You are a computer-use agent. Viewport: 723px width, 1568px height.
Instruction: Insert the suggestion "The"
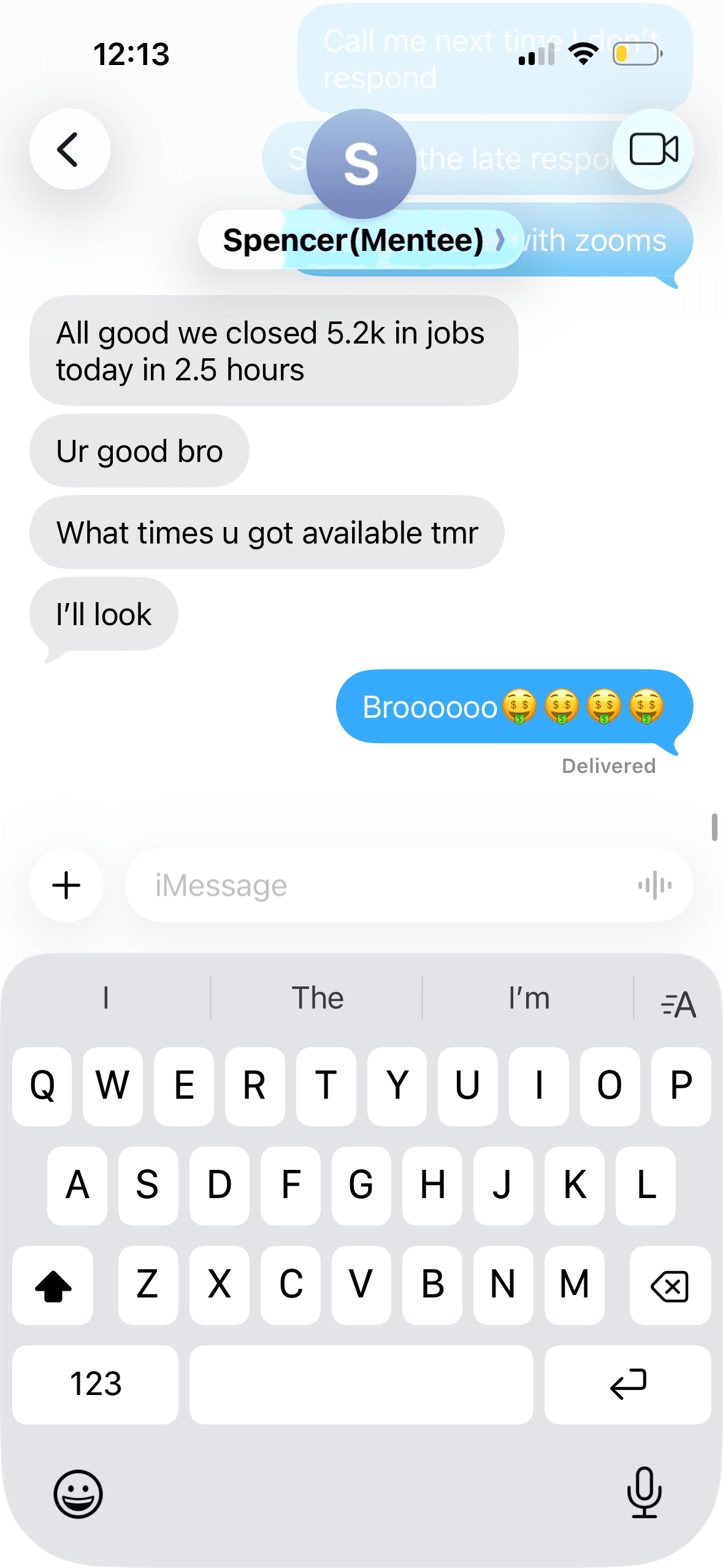tap(317, 998)
